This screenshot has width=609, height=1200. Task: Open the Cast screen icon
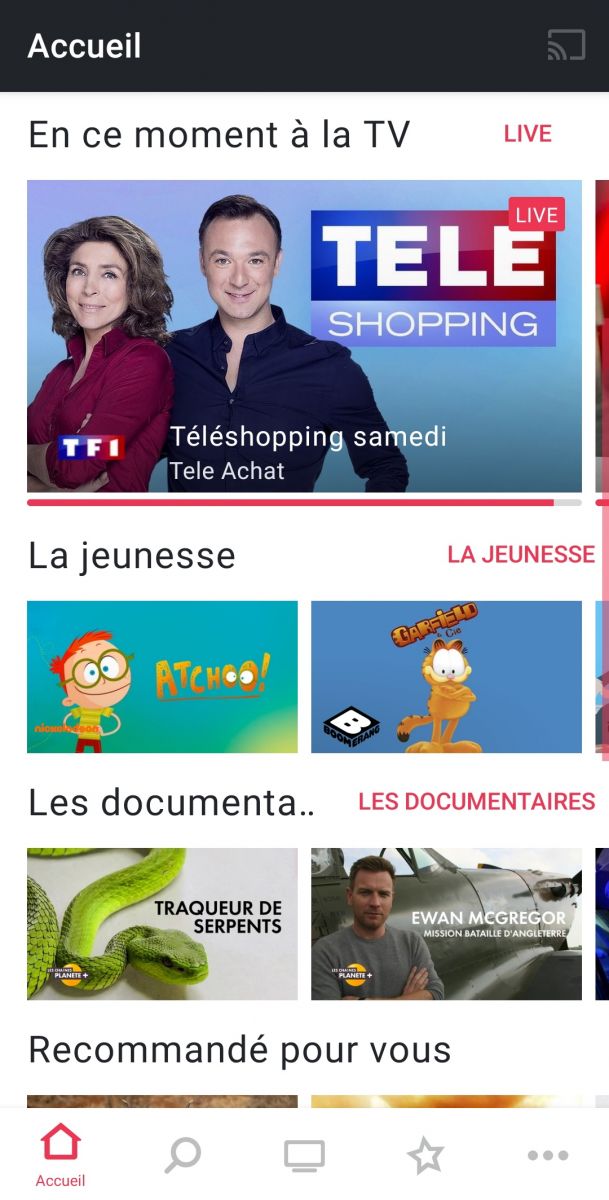(565, 46)
